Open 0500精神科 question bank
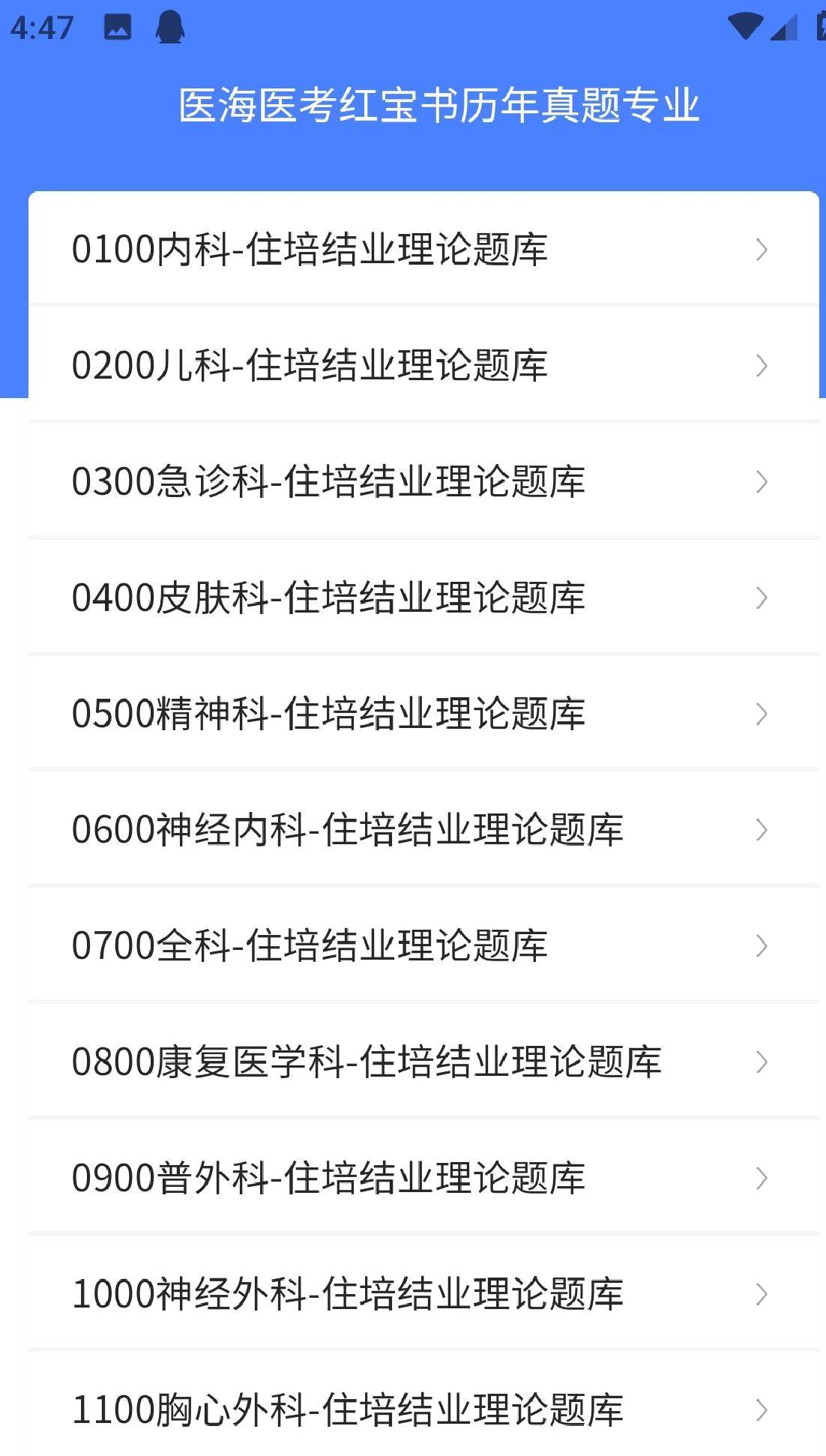The image size is (826, 1456). (423, 714)
